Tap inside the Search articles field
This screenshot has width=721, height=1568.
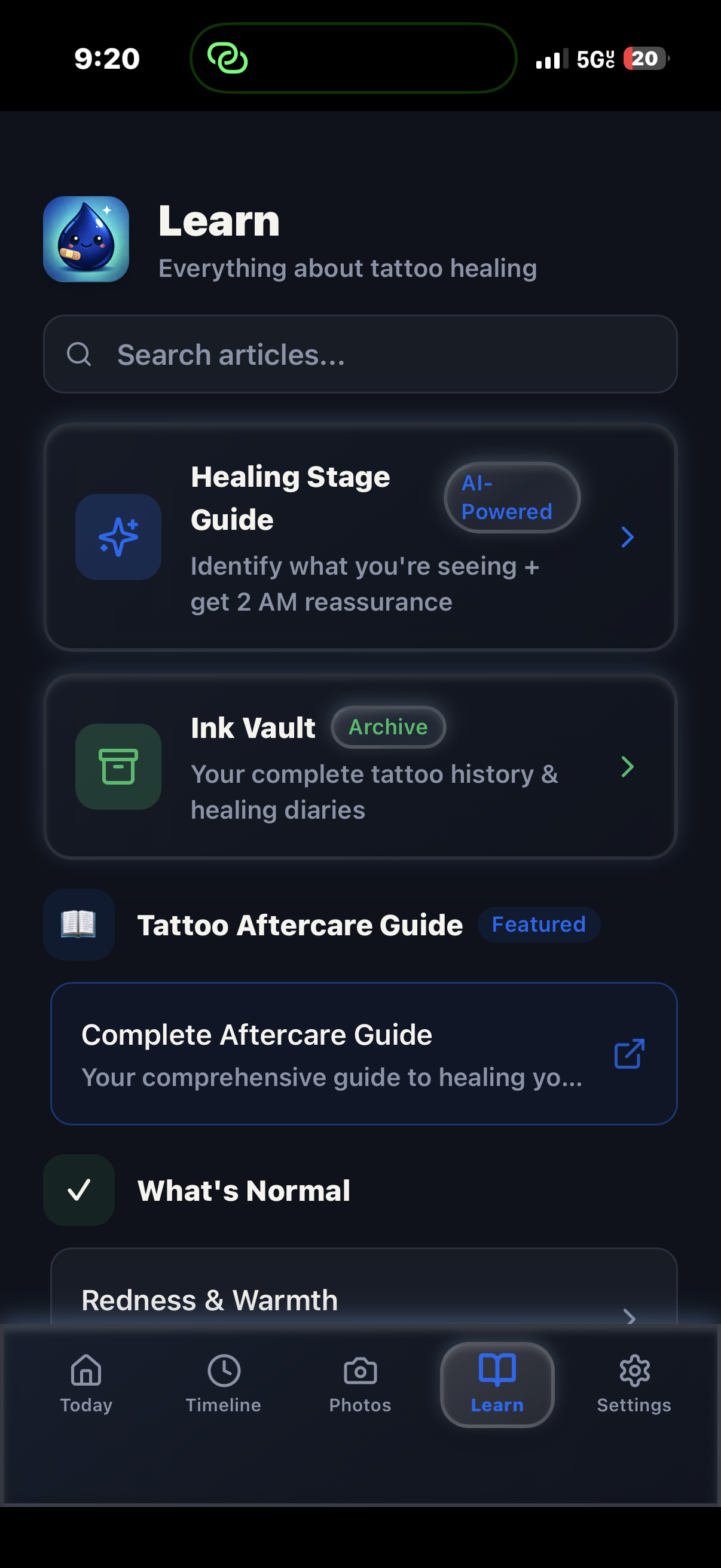pyautogui.click(x=360, y=353)
